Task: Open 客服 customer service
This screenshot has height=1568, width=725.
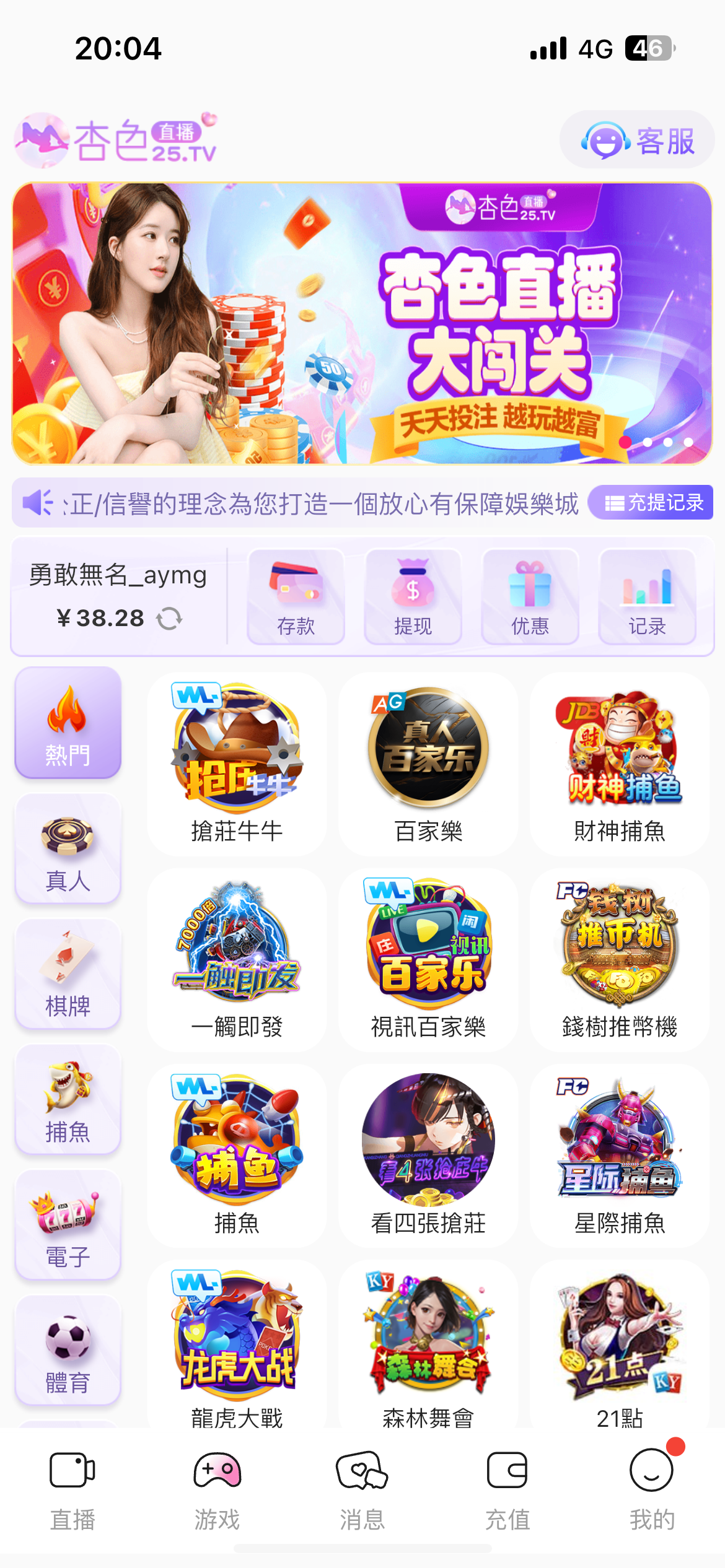Action: 637,141
